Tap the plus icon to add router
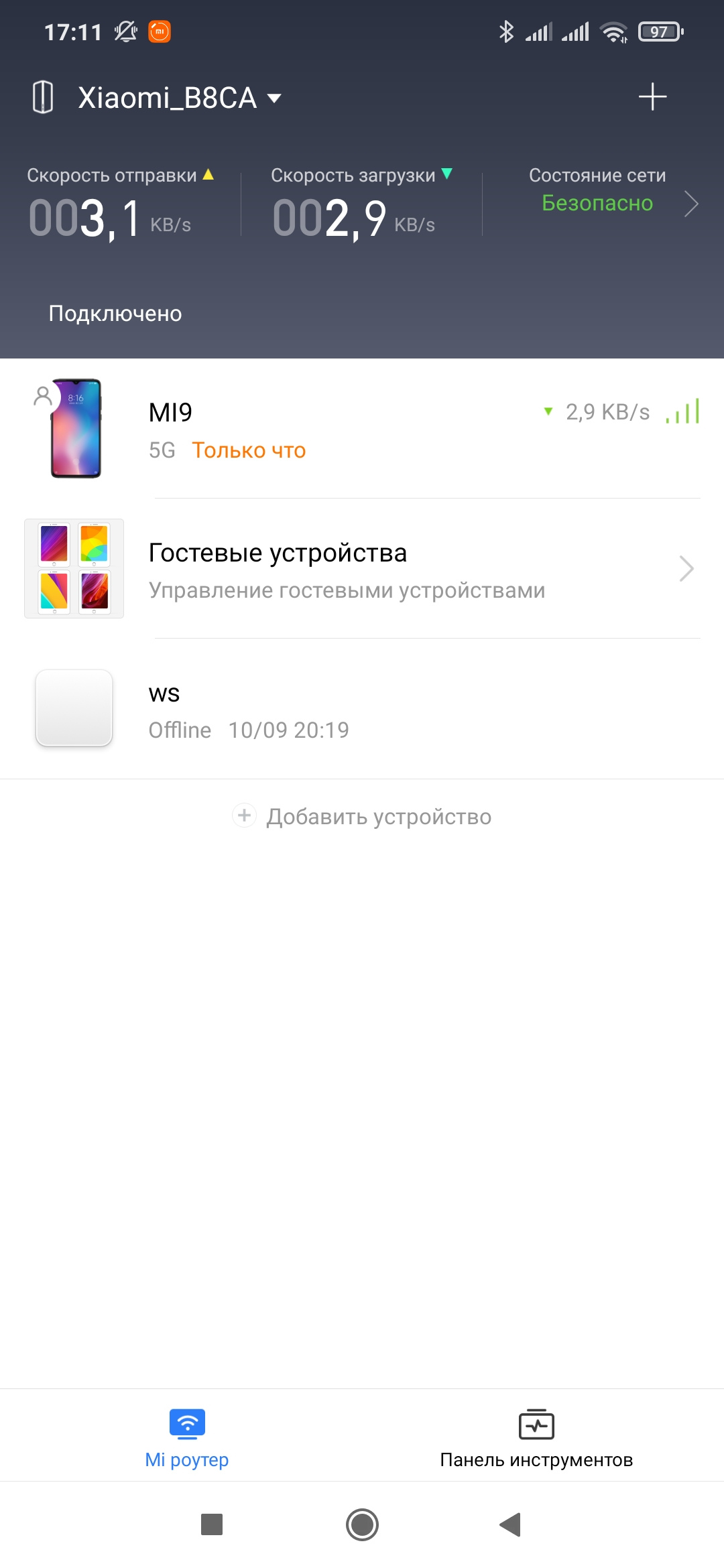This screenshot has width=724, height=1568. tap(652, 97)
